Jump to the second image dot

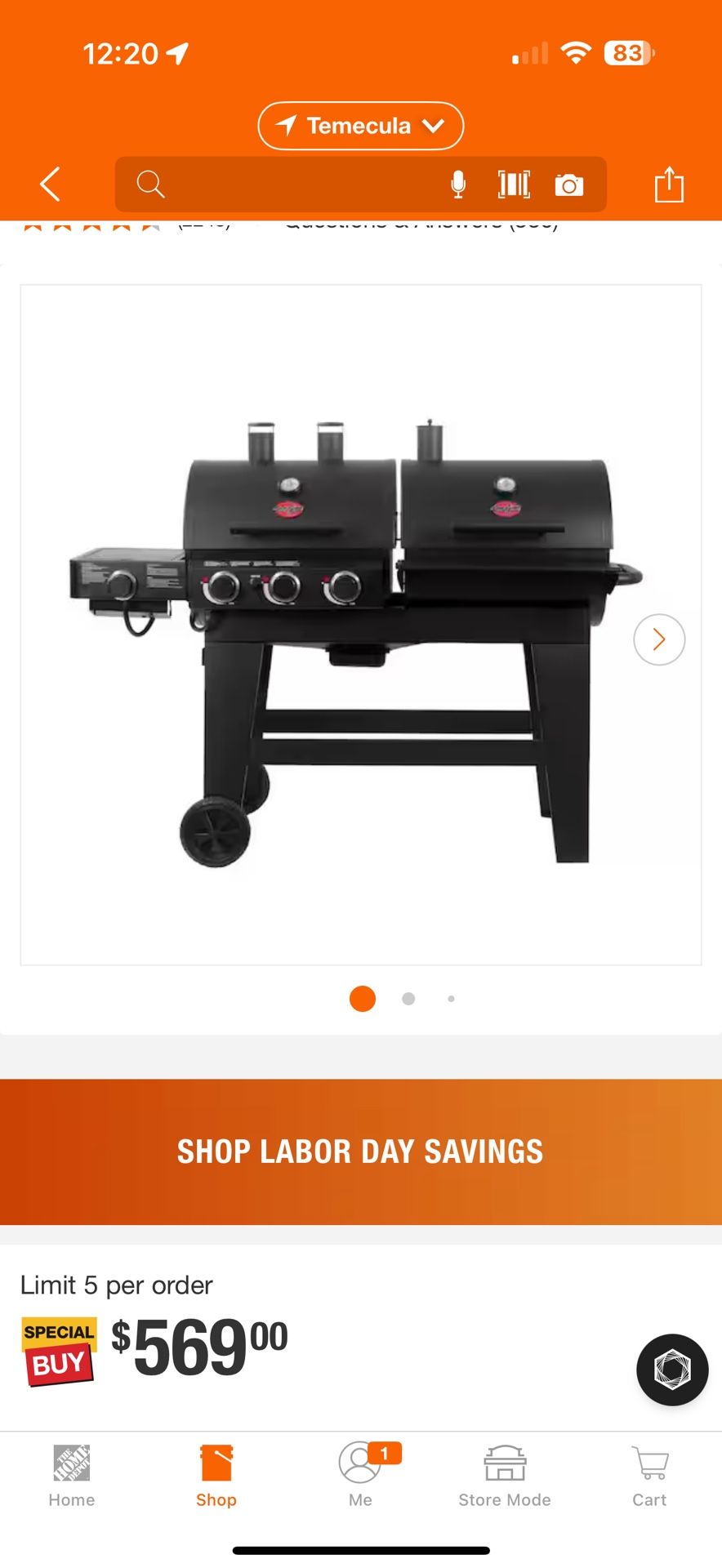click(408, 999)
